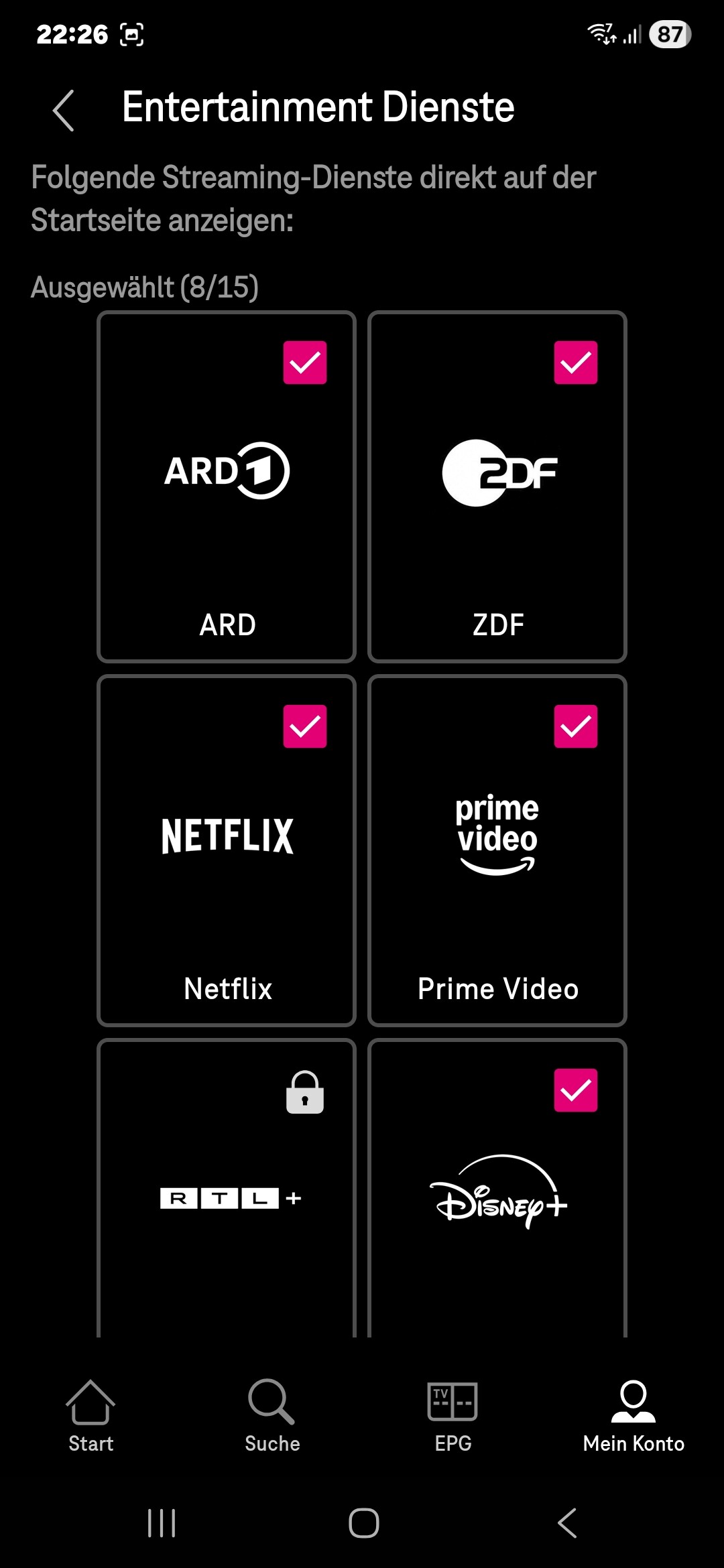Image resolution: width=724 pixels, height=1568 pixels.
Task: Uncheck the ARD streaming service
Action: click(x=305, y=363)
